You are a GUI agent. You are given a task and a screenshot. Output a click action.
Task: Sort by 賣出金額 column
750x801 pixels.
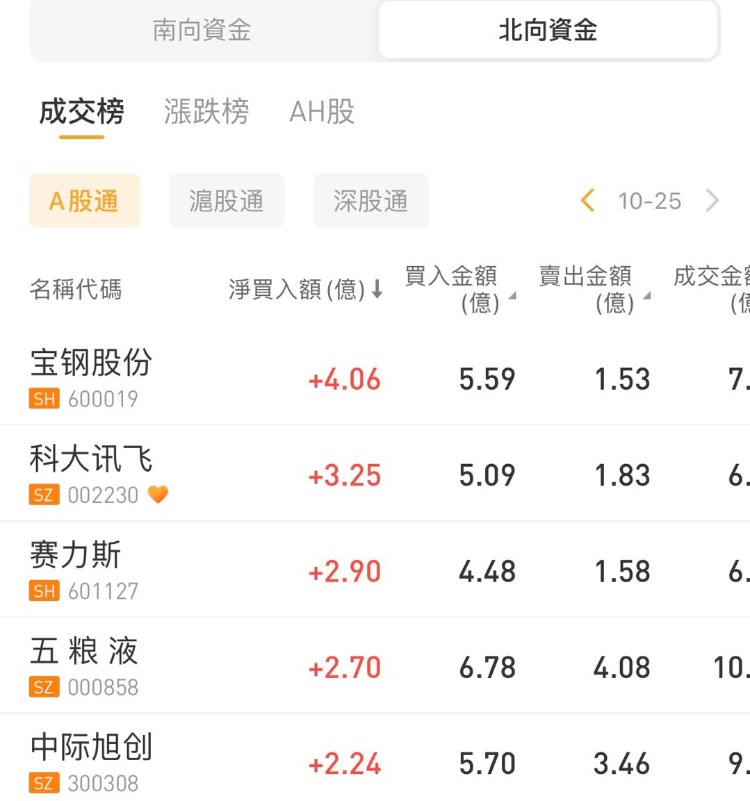tap(593, 289)
